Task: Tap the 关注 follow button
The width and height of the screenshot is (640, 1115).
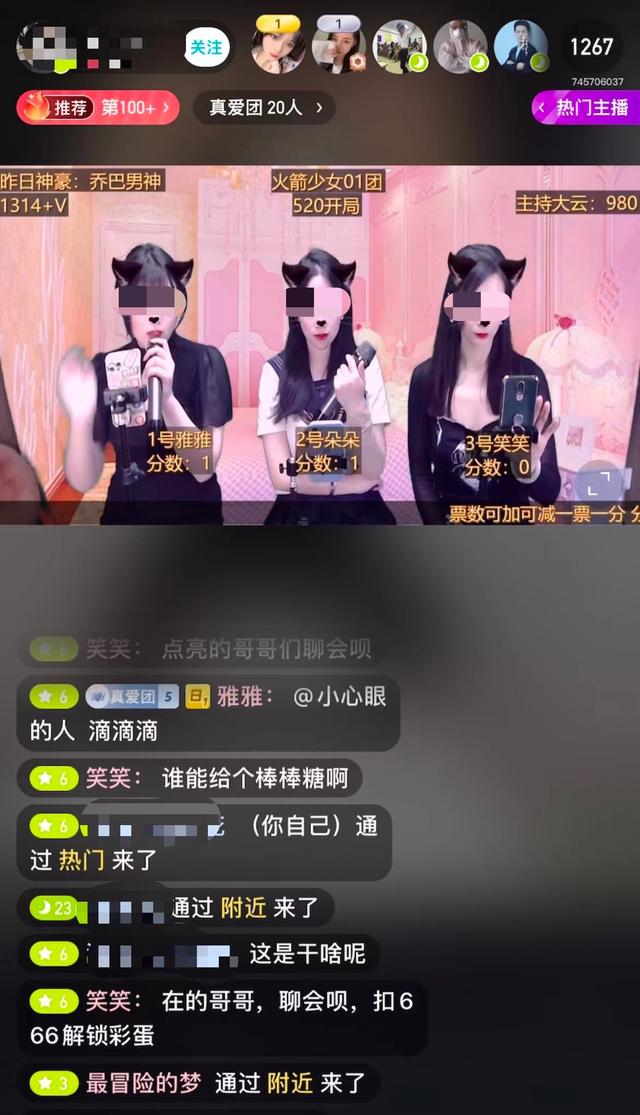Action: click(206, 47)
